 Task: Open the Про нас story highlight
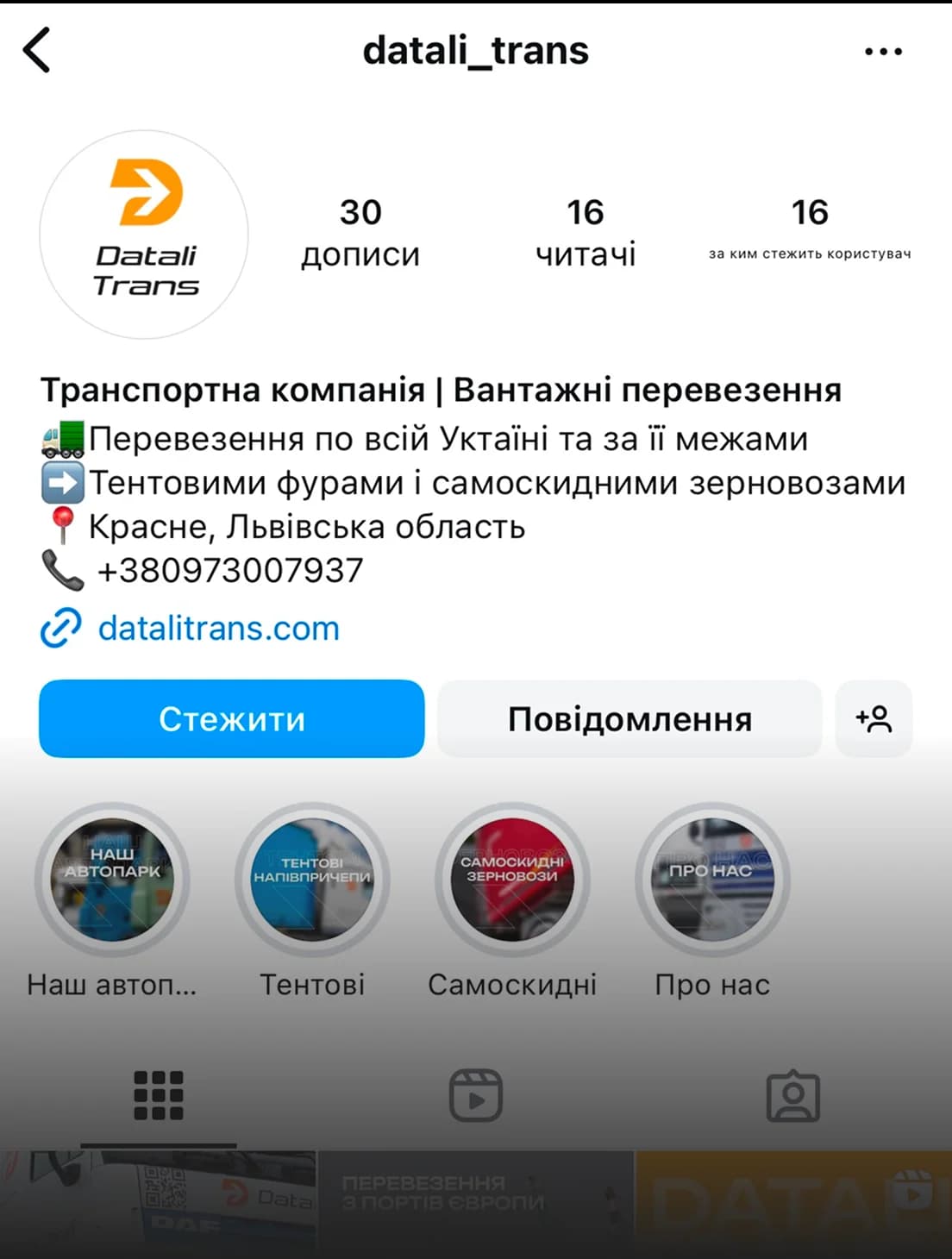(x=712, y=880)
